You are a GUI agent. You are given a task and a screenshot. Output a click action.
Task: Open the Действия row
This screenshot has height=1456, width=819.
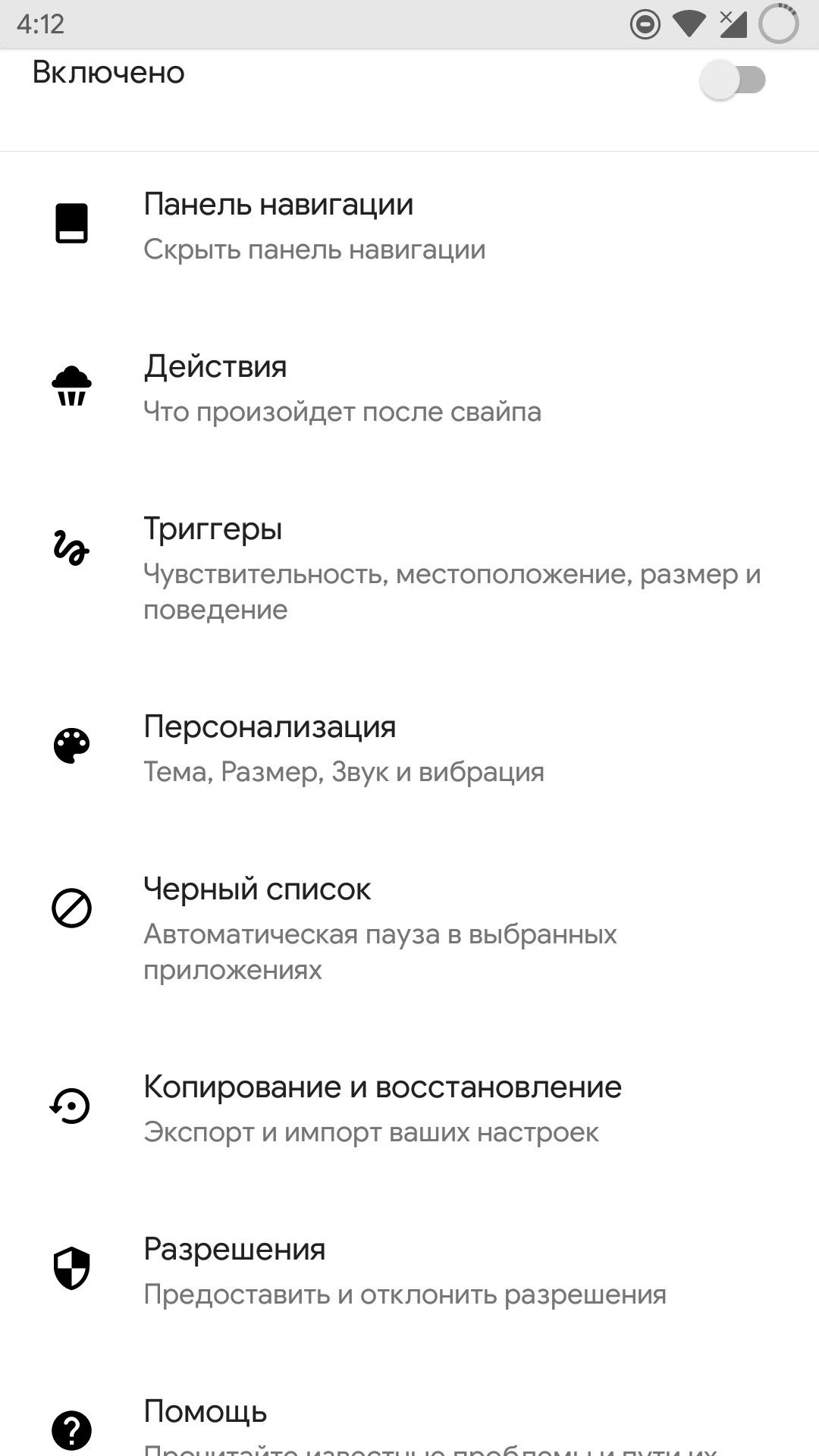tap(409, 388)
